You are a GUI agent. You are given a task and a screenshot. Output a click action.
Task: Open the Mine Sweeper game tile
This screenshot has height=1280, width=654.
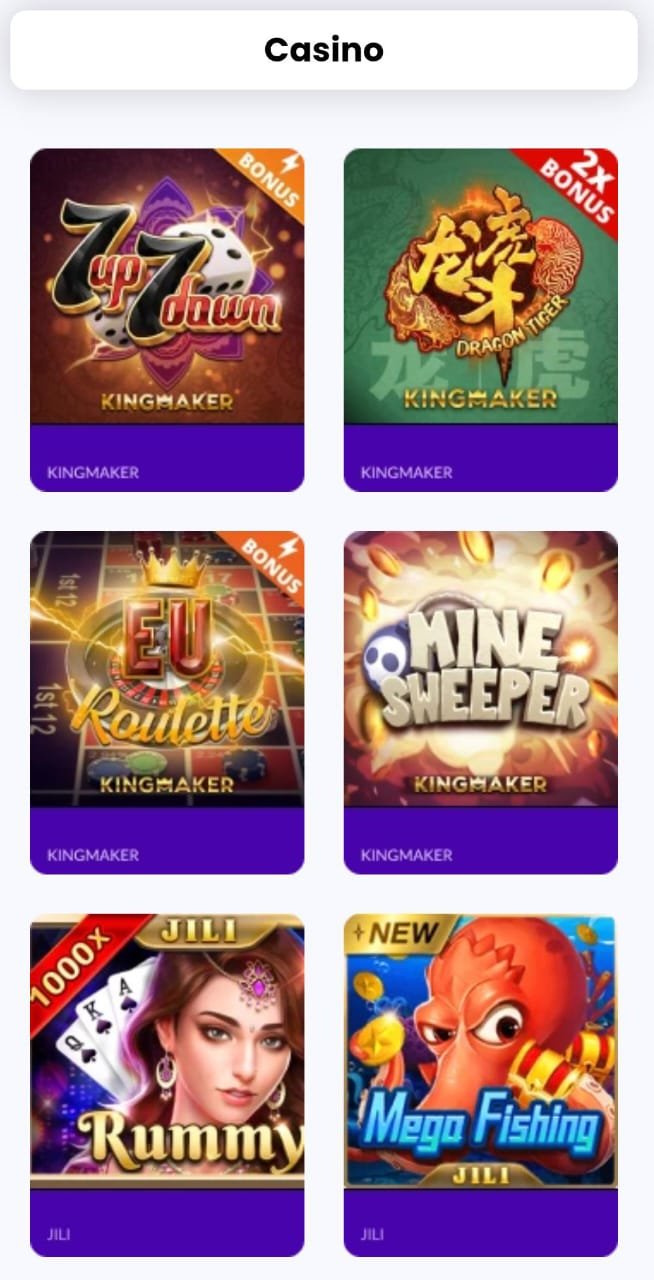click(480, 668)
